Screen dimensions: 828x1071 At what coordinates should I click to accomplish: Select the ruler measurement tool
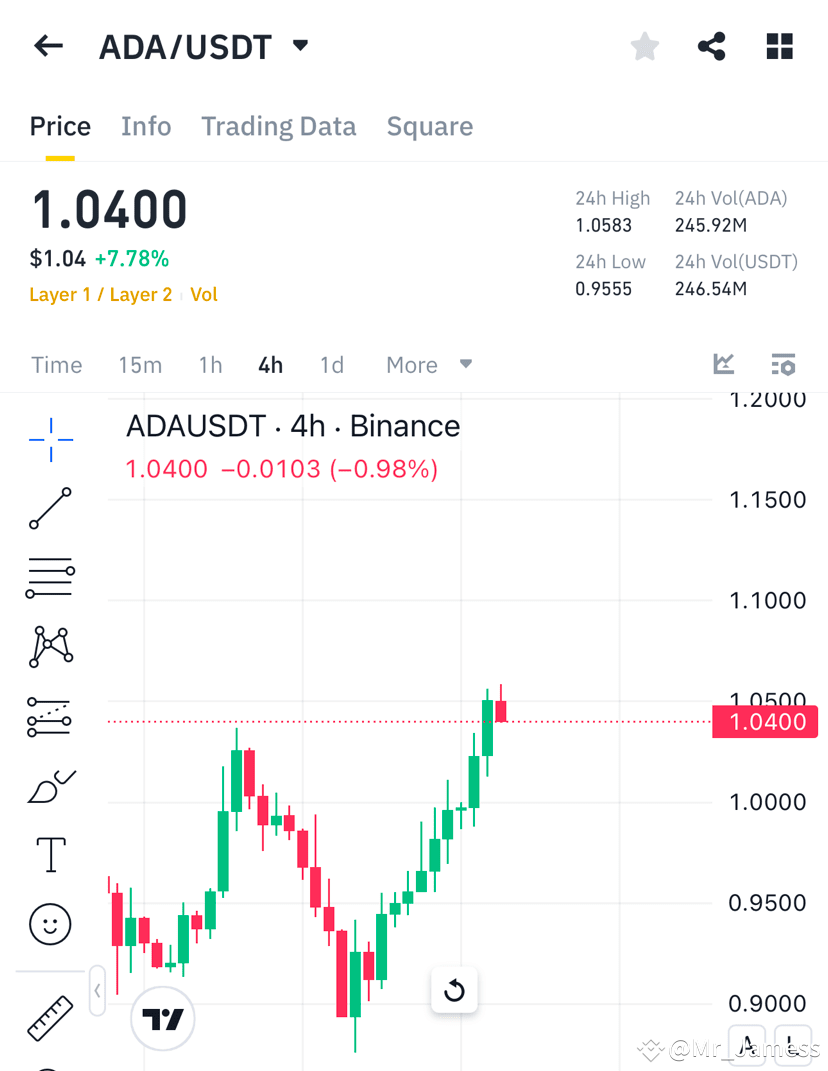(50, 1016)
